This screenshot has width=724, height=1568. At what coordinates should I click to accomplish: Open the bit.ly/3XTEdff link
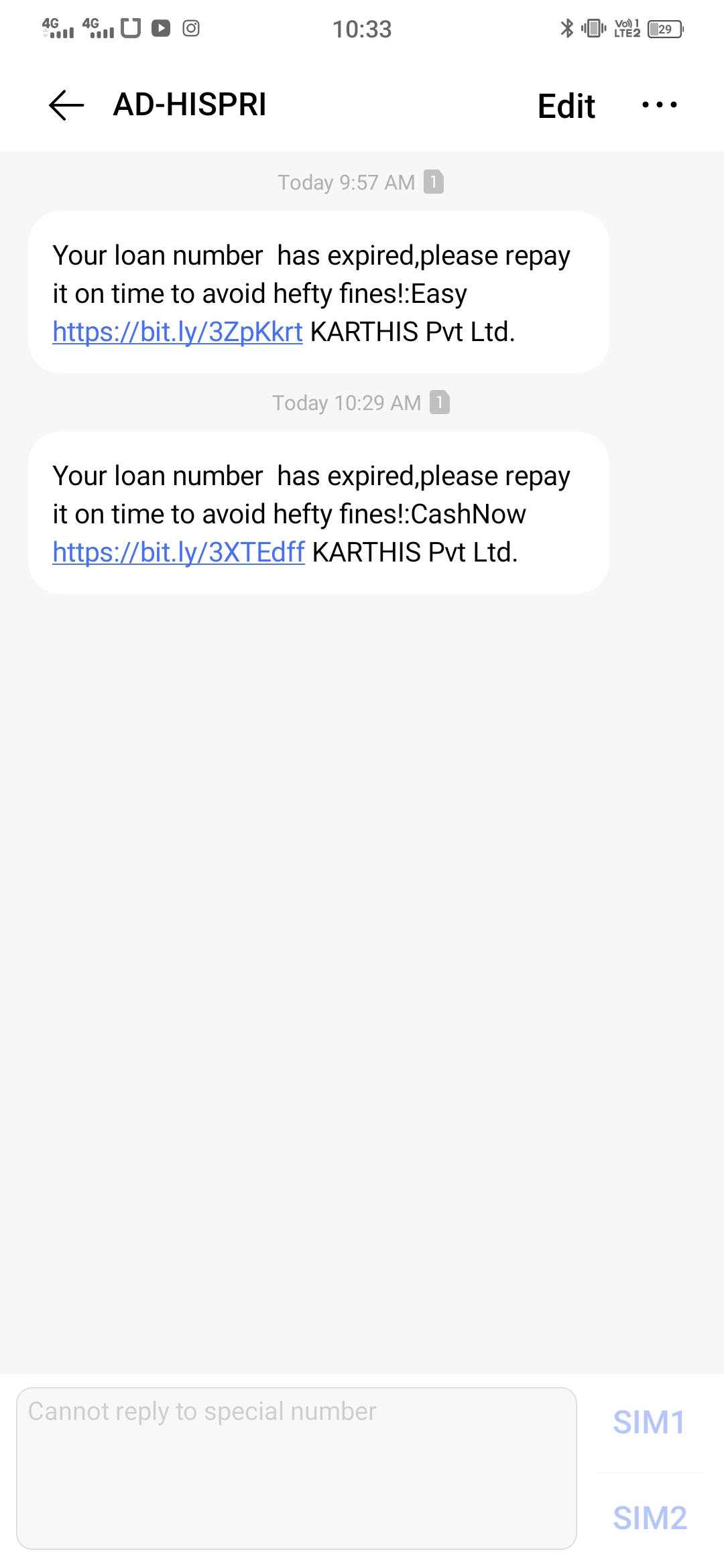[x=178, y=552]
